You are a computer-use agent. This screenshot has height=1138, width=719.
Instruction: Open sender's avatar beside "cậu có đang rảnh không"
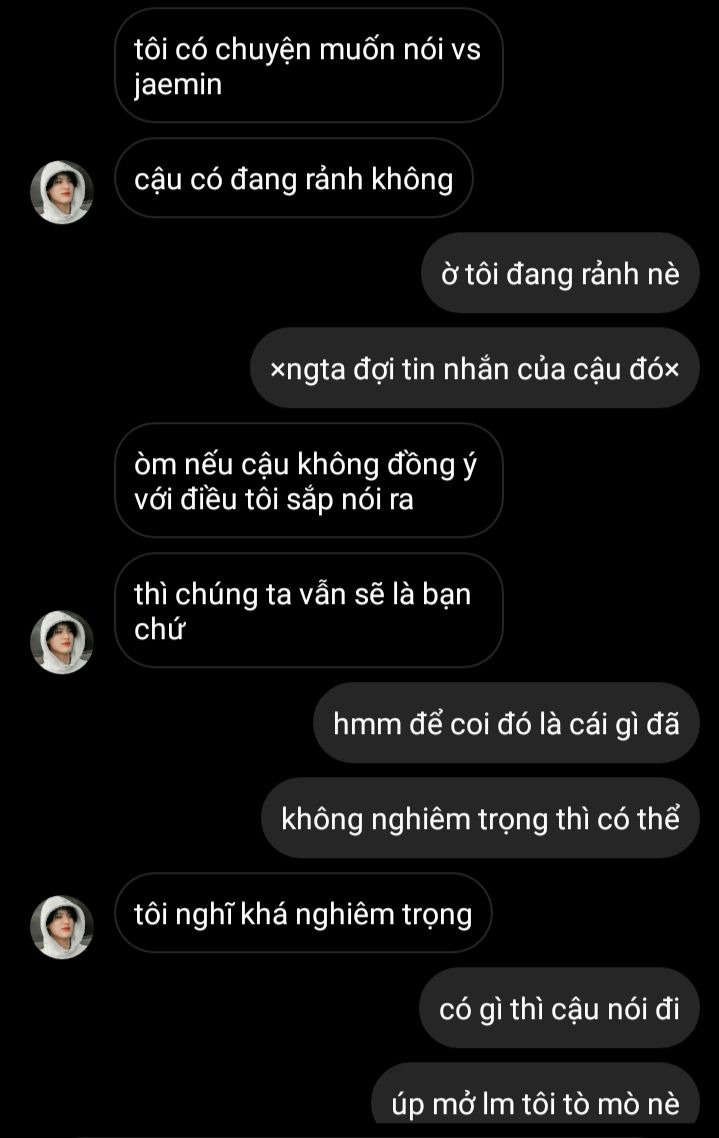click(62, 192)
